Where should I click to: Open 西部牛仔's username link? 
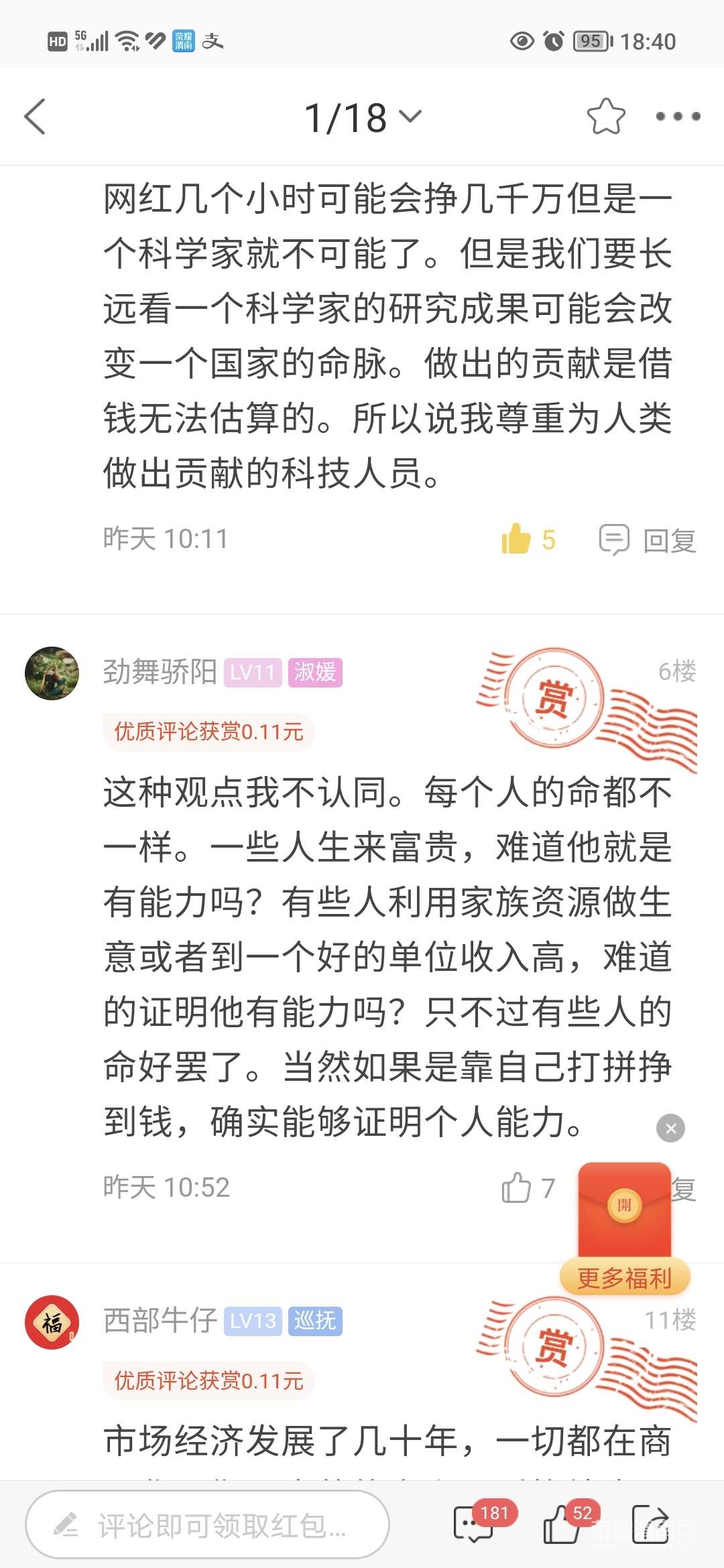(160, 1321)
